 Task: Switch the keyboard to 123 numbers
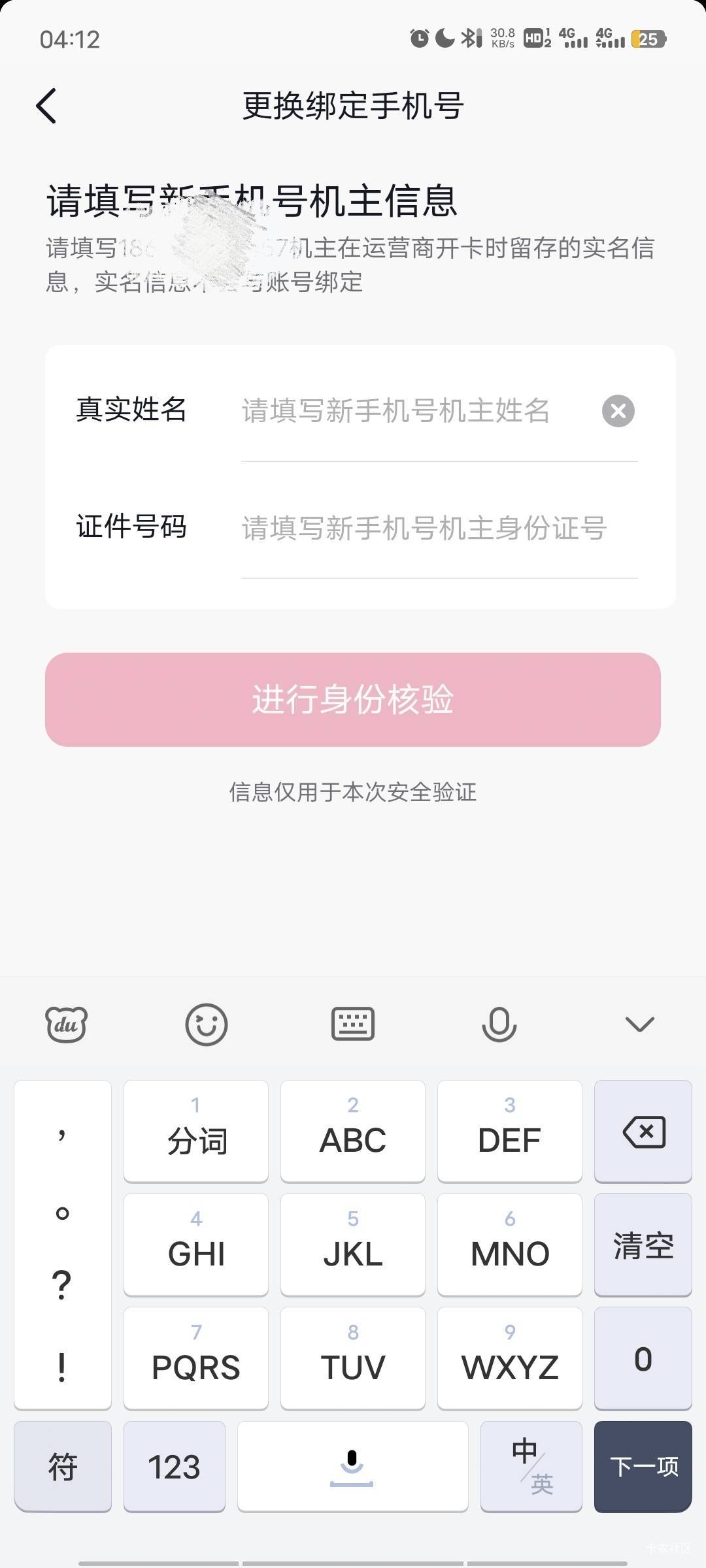coord(175,1467)
